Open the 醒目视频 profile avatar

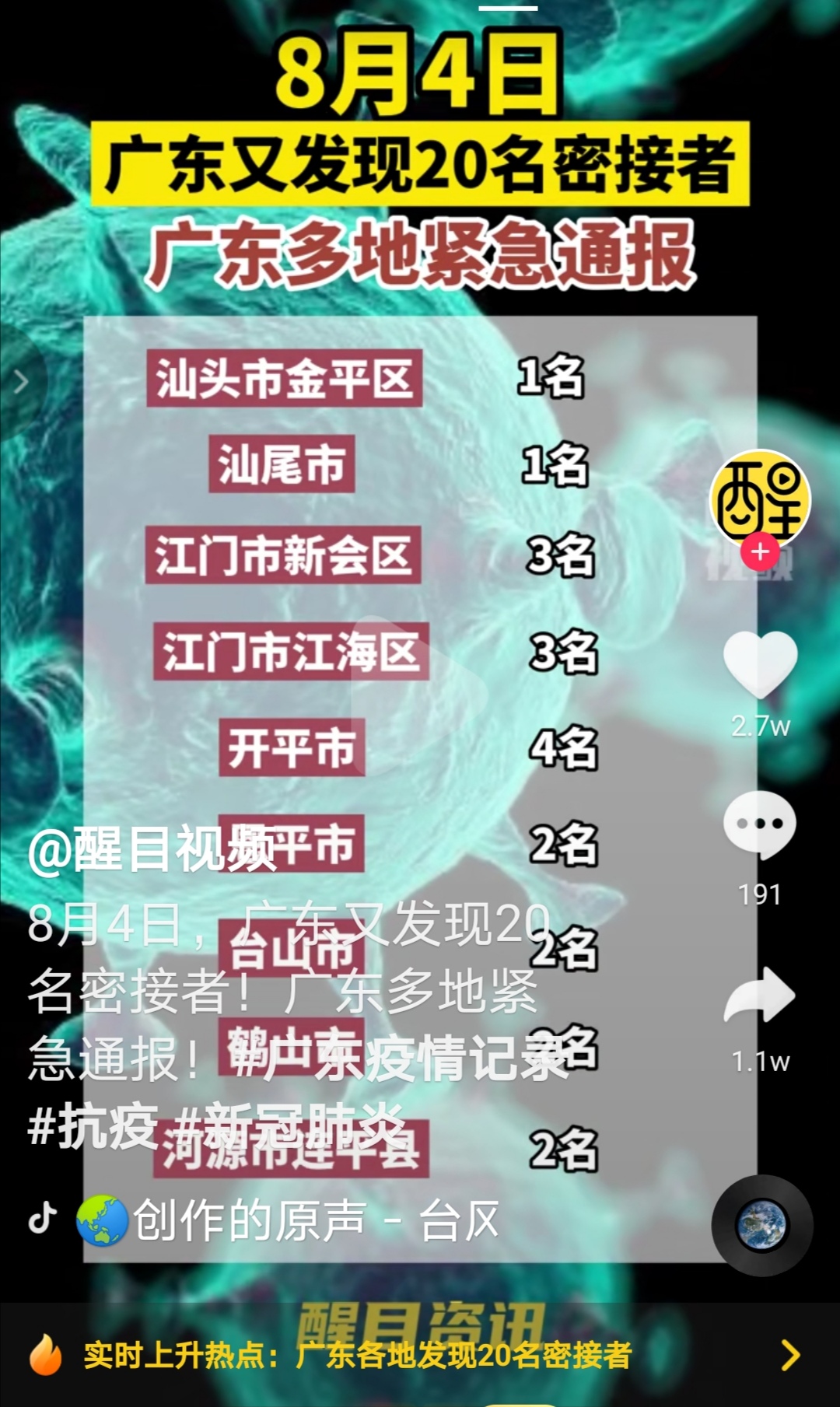pos(760,498)
